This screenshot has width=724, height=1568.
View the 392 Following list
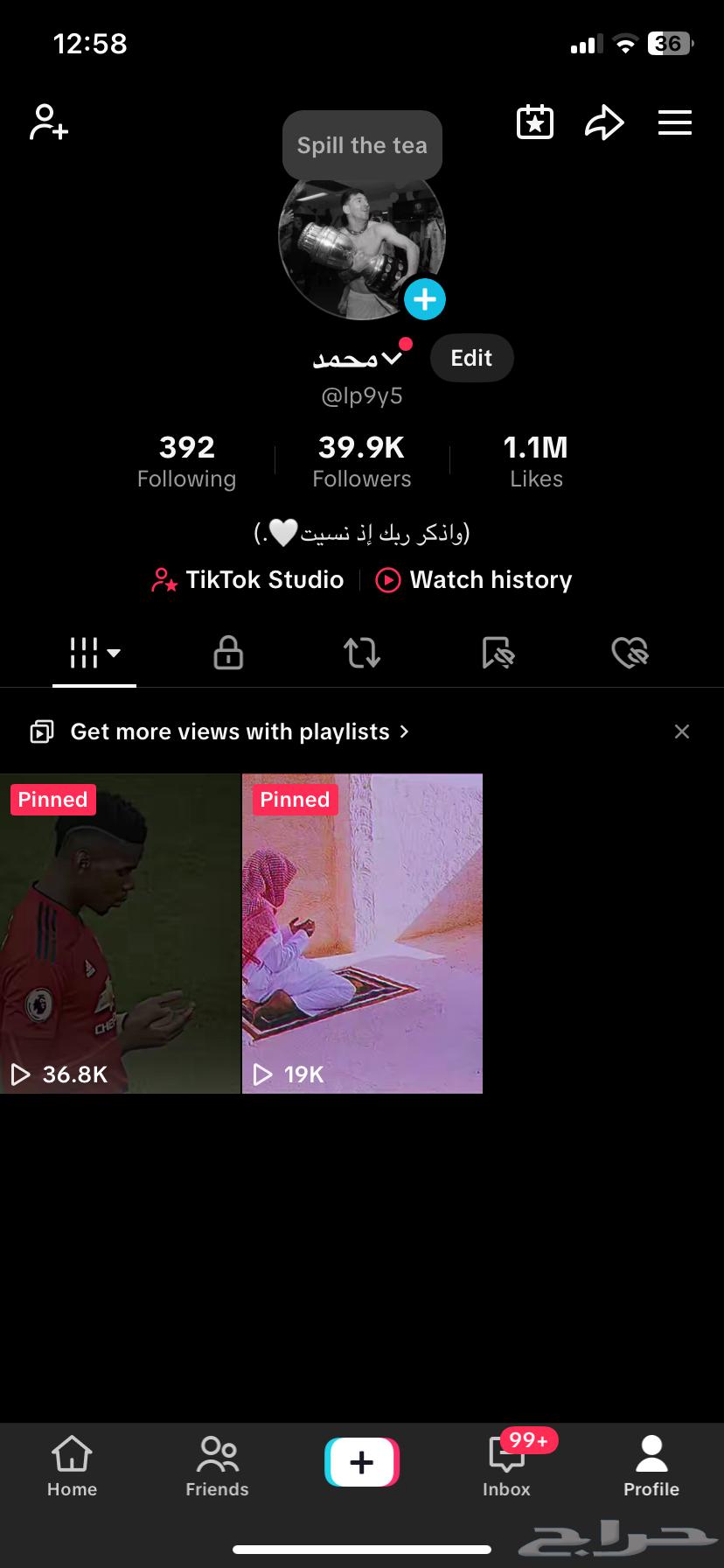tap(186, 462)
